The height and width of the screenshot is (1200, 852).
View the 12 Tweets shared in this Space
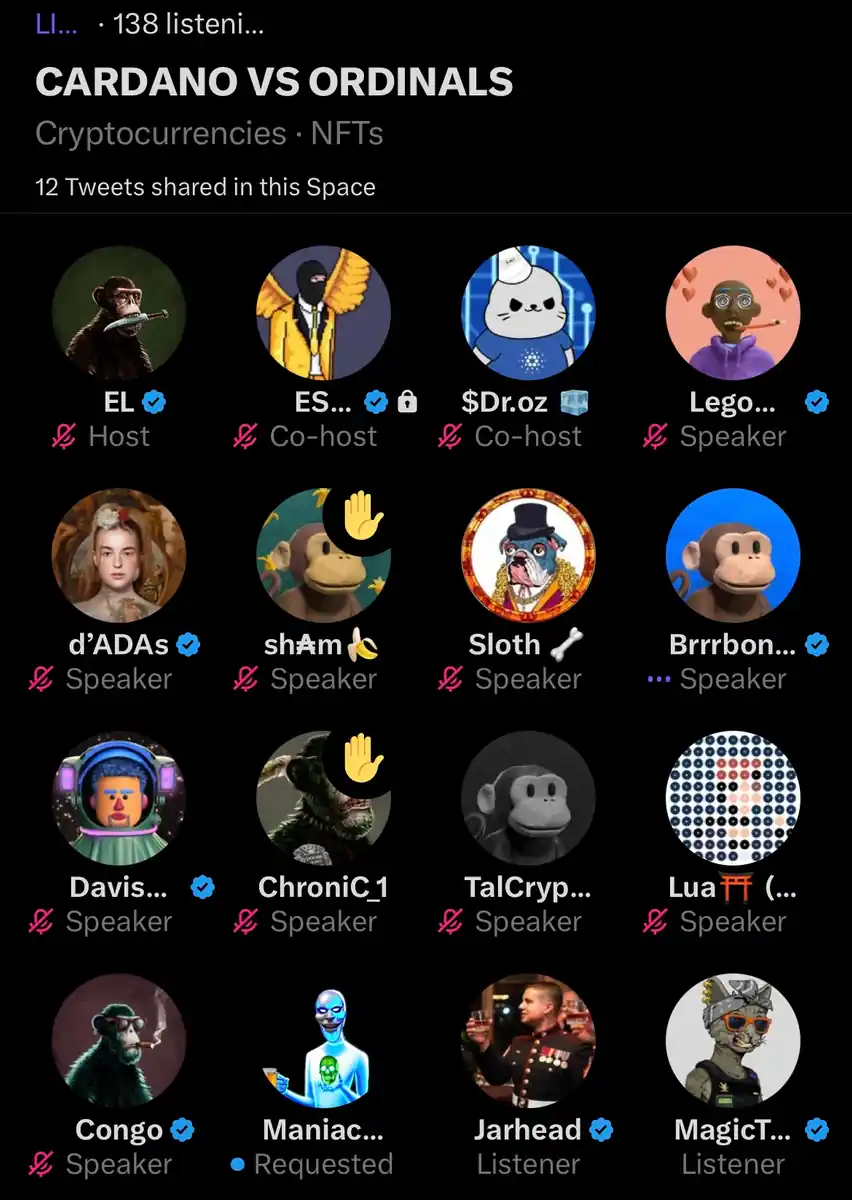pos(205,187)
